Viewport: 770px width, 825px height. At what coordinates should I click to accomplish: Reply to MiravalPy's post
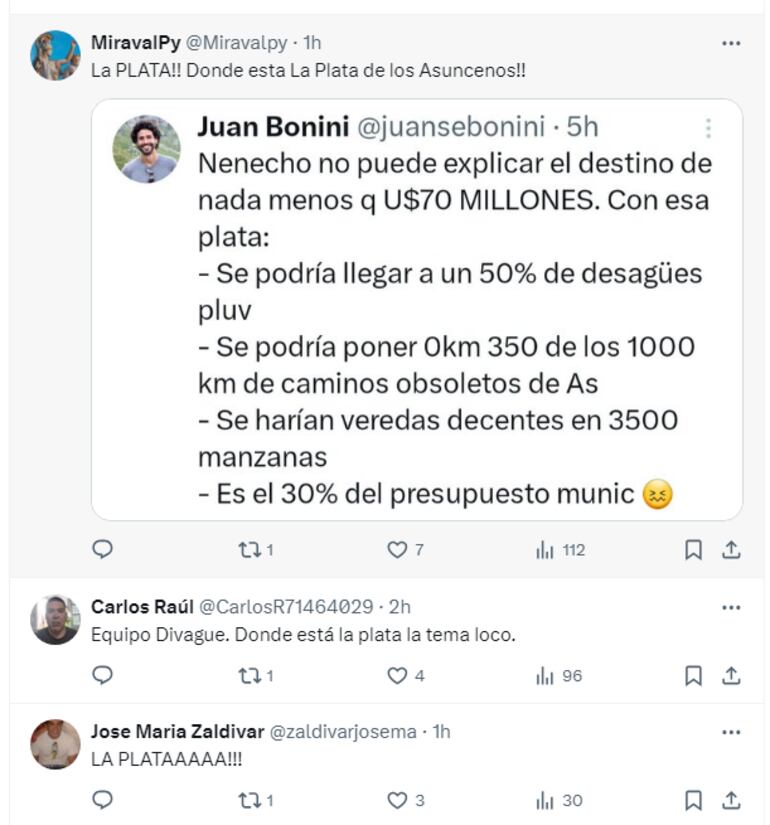(103, 549)
